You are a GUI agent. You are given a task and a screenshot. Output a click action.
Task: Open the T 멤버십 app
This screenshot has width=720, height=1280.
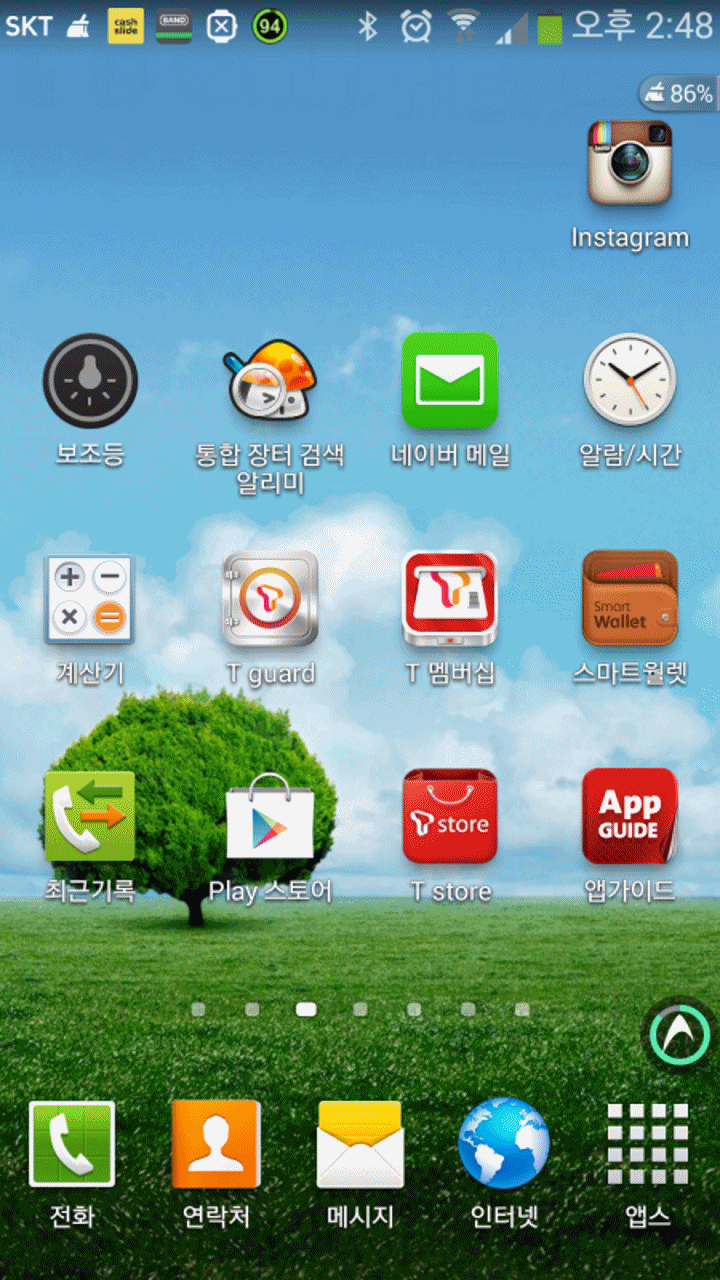[450, 599]
